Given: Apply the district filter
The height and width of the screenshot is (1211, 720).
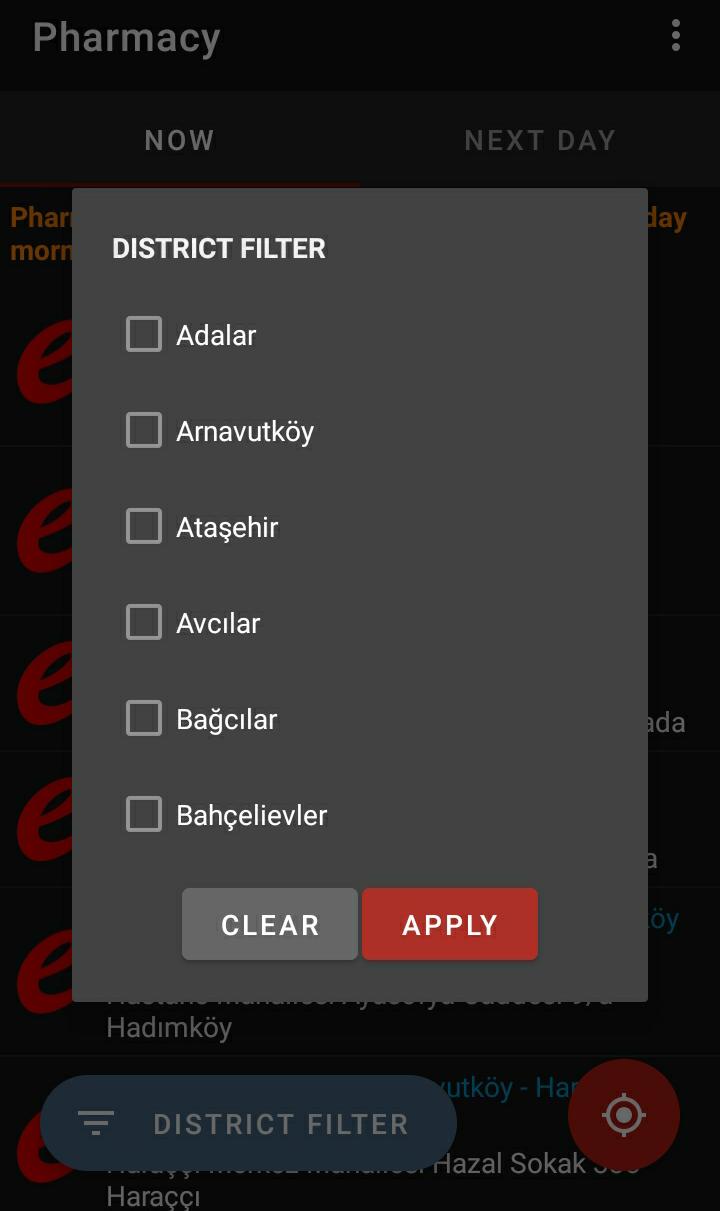Looking at the screenshot, I should point(450,925).
